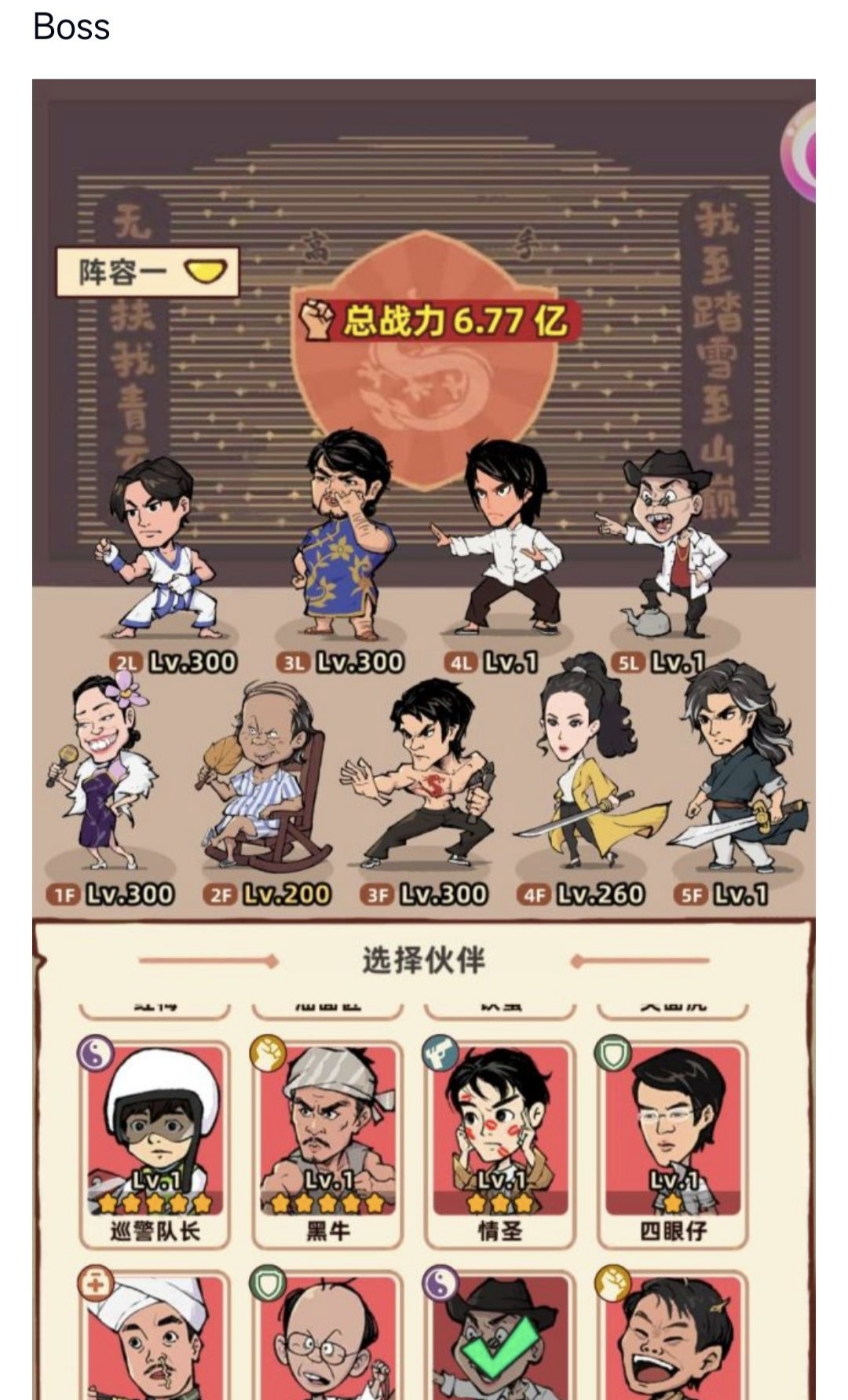Expand the 阵容一 lineup dropdown
Viewport: 848px width, 1400px height.
pyautogui.click(x=148, y=272)
